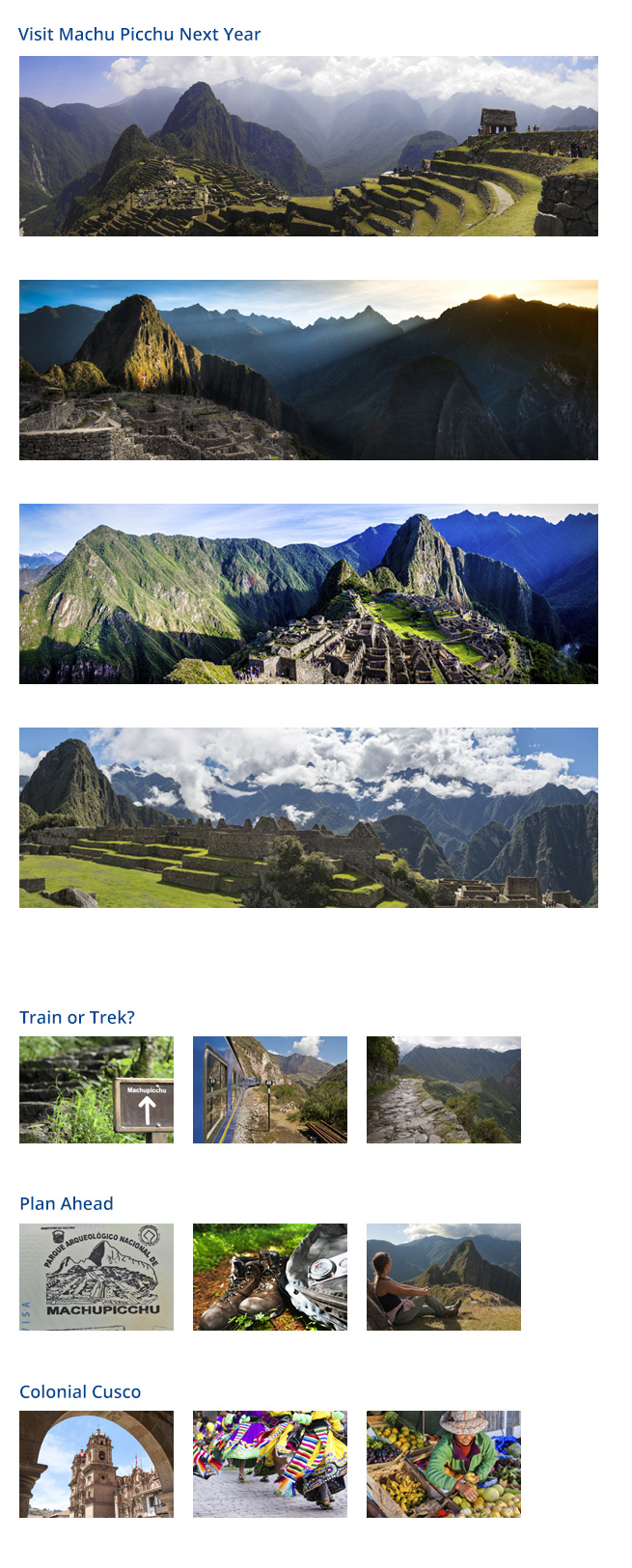632x1568 pixels.
Task: View the blue train photo
Action: click(270, 1089)
